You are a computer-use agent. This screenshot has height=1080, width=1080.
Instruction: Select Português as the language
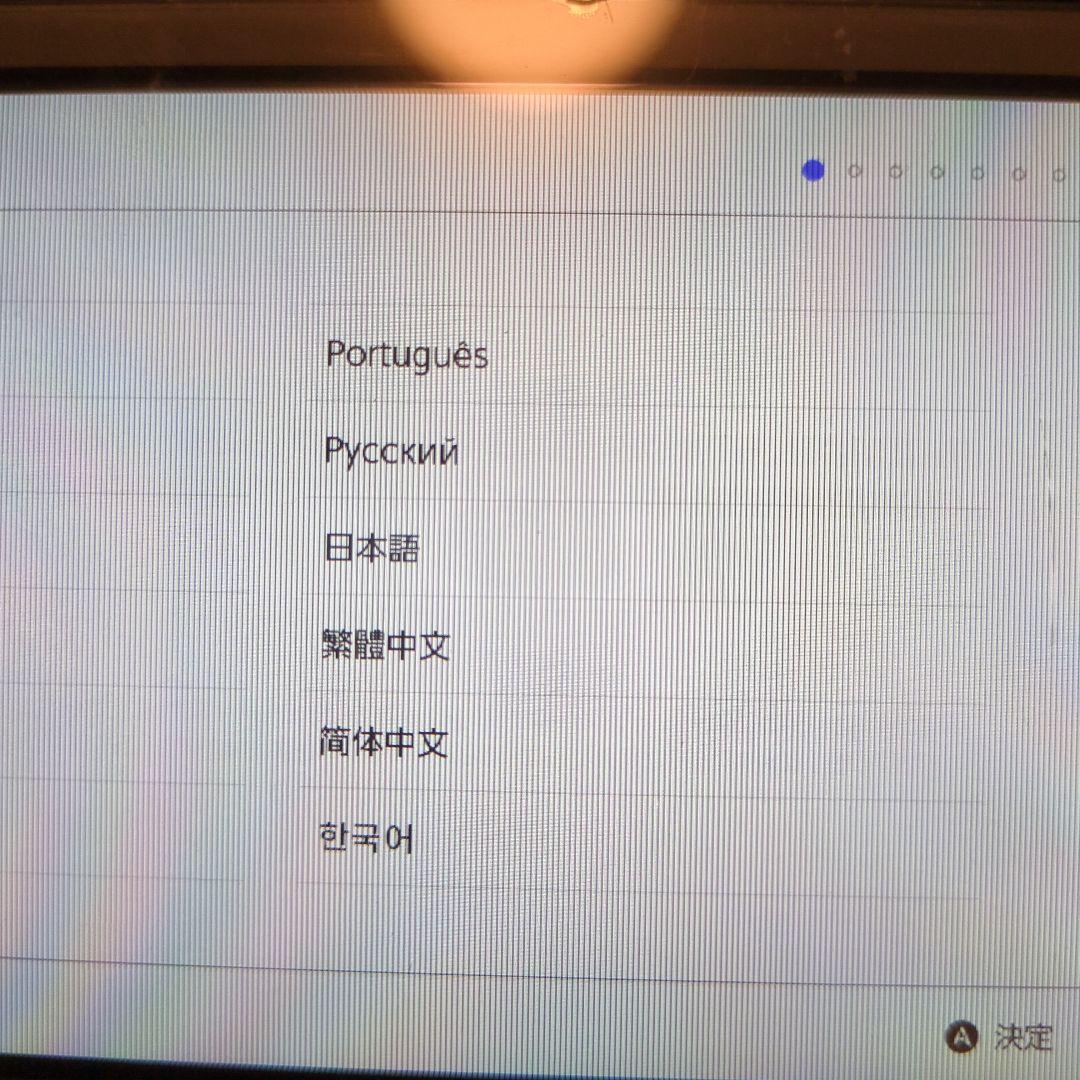coord(407,355)
